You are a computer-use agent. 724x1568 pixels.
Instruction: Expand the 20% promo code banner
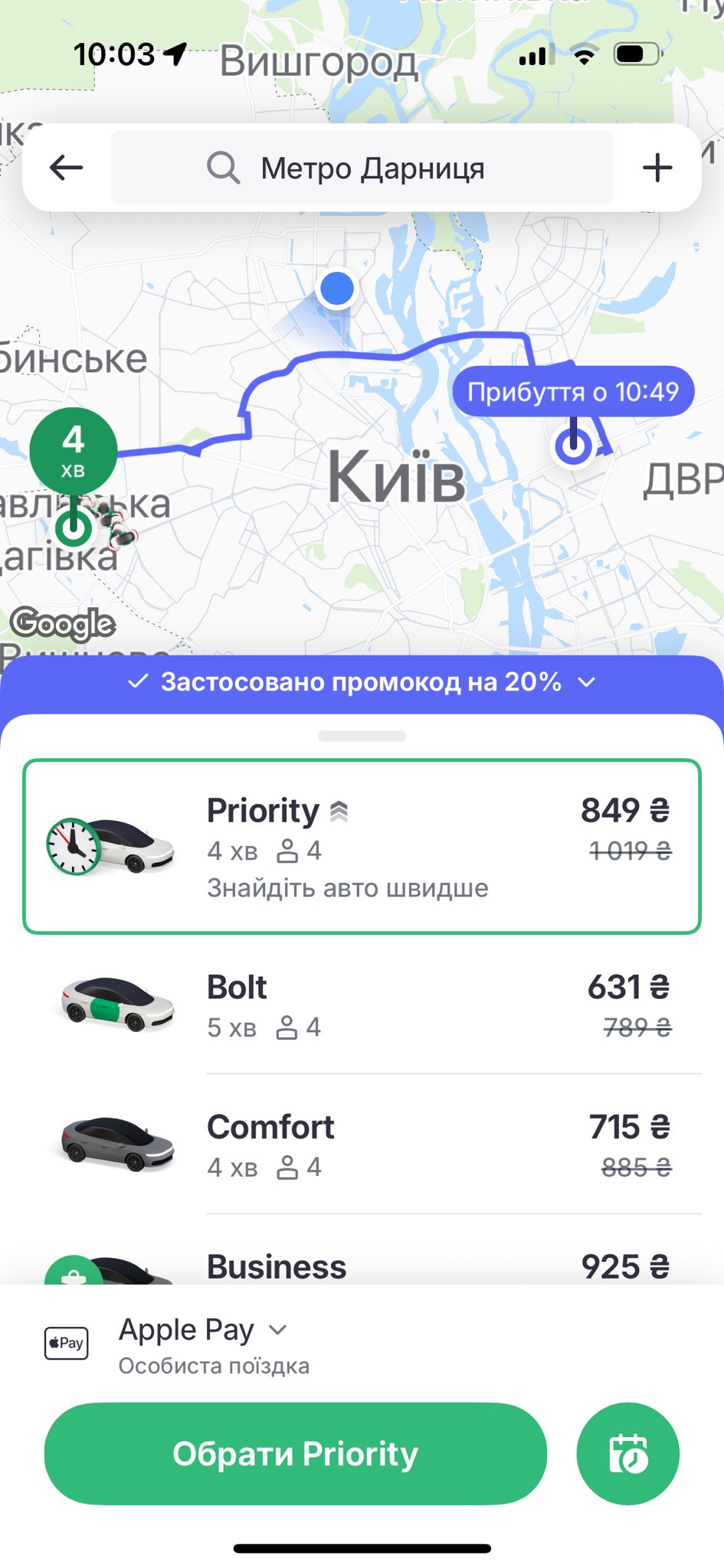(362, 681)
